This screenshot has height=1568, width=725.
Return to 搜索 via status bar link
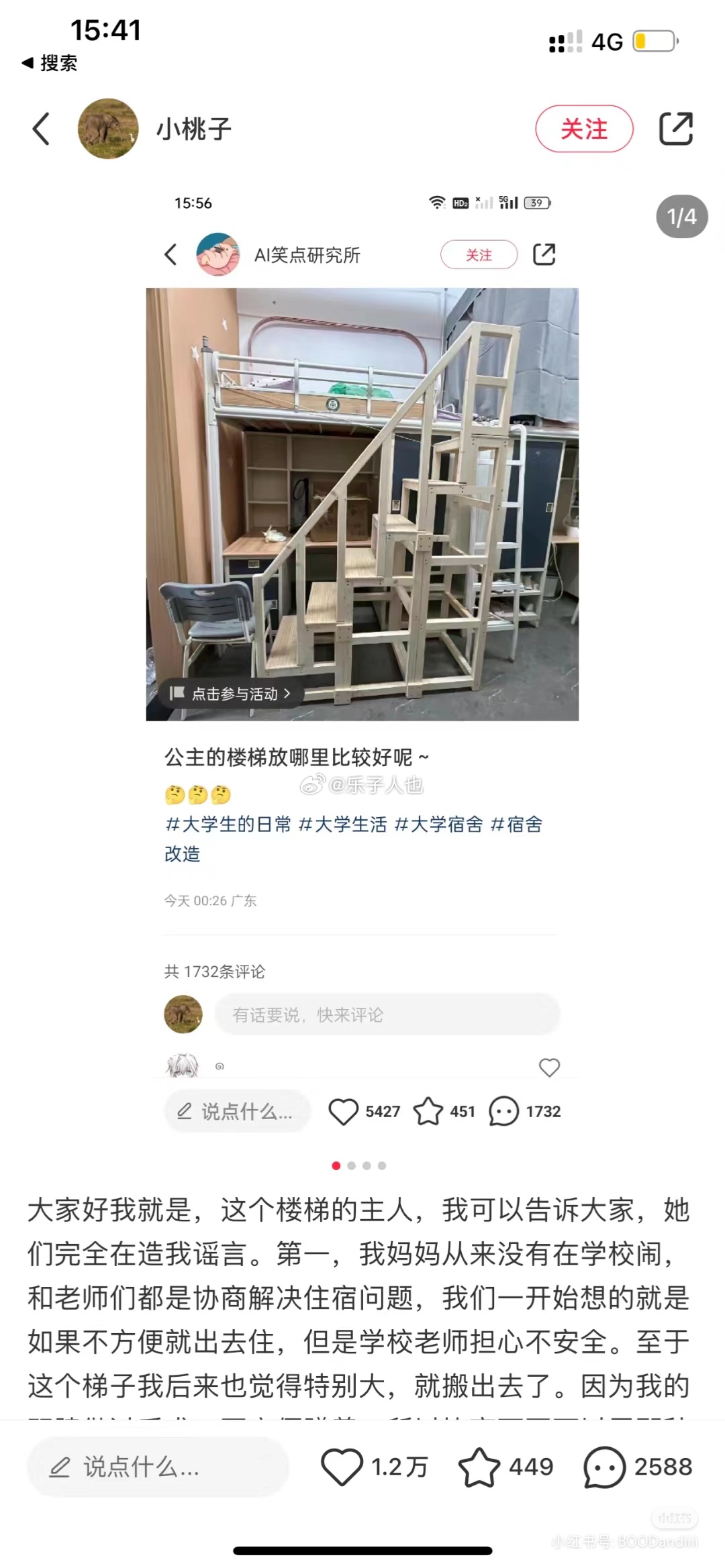(x=50, y=63)
